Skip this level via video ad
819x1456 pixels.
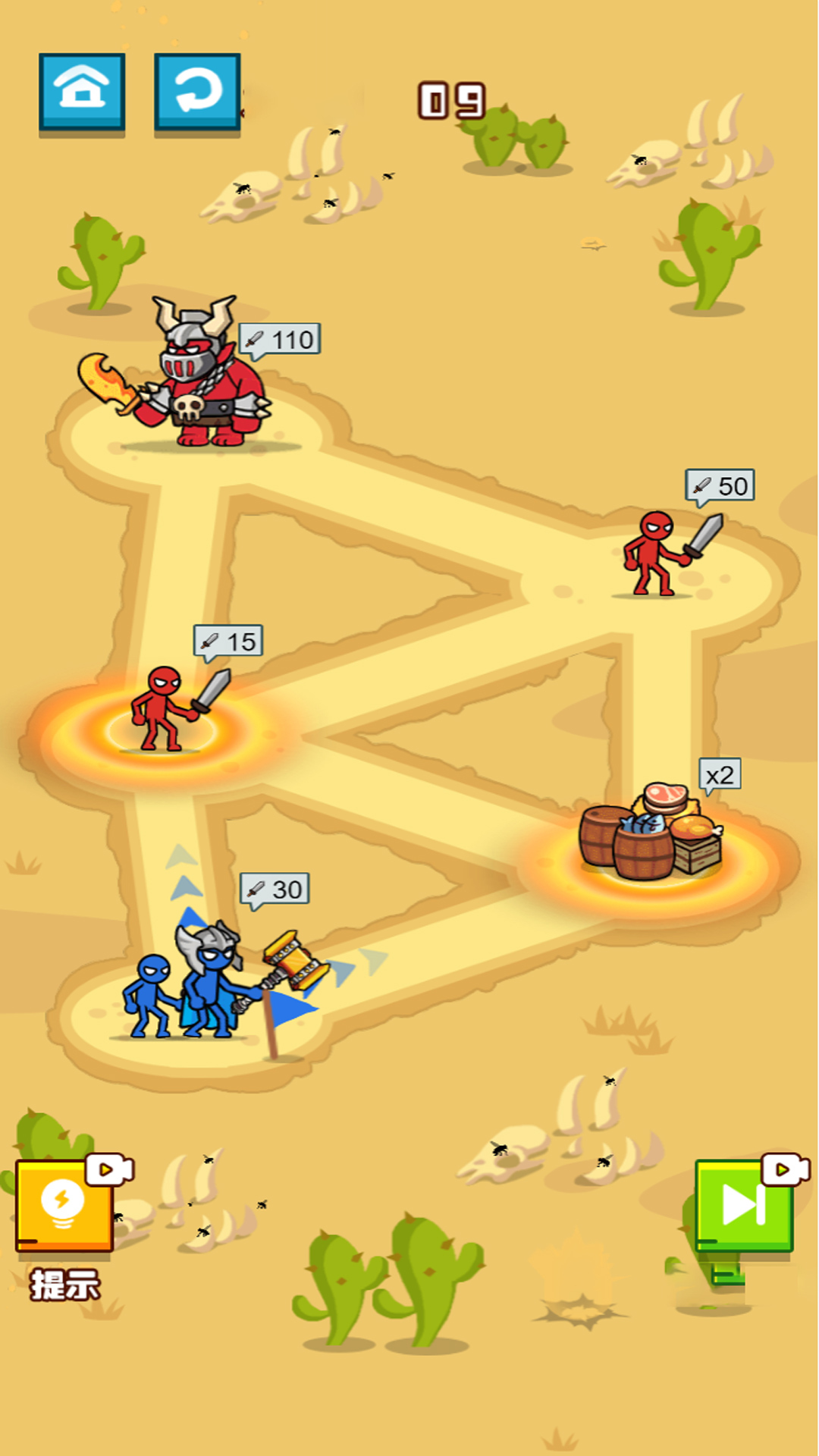[744, 1204]
